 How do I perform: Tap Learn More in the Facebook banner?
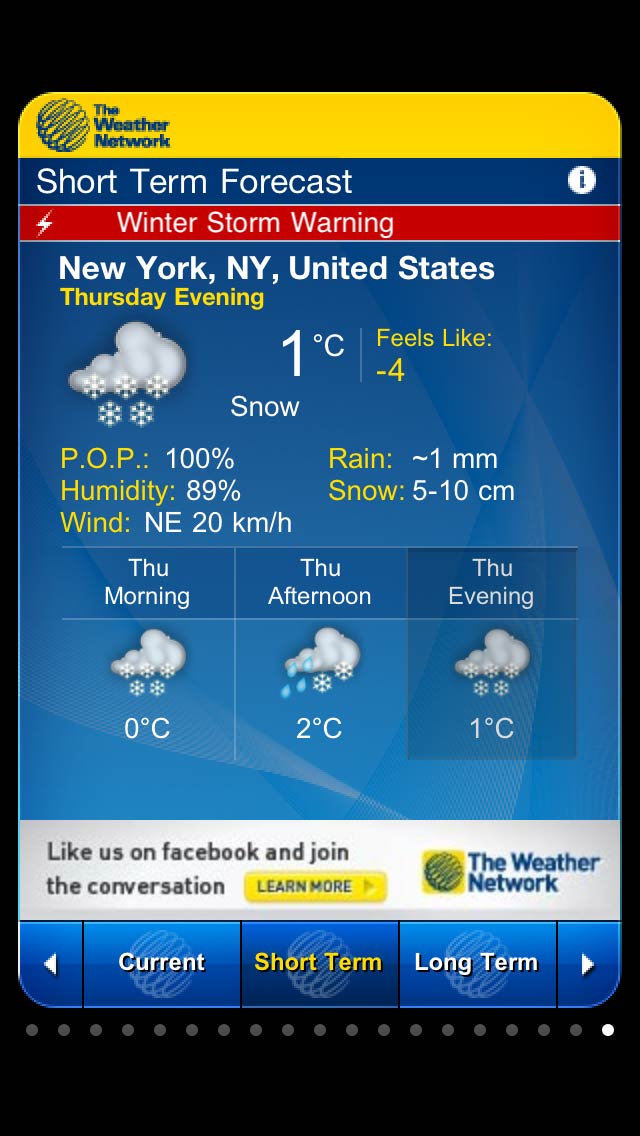click(x=315, y=886)
